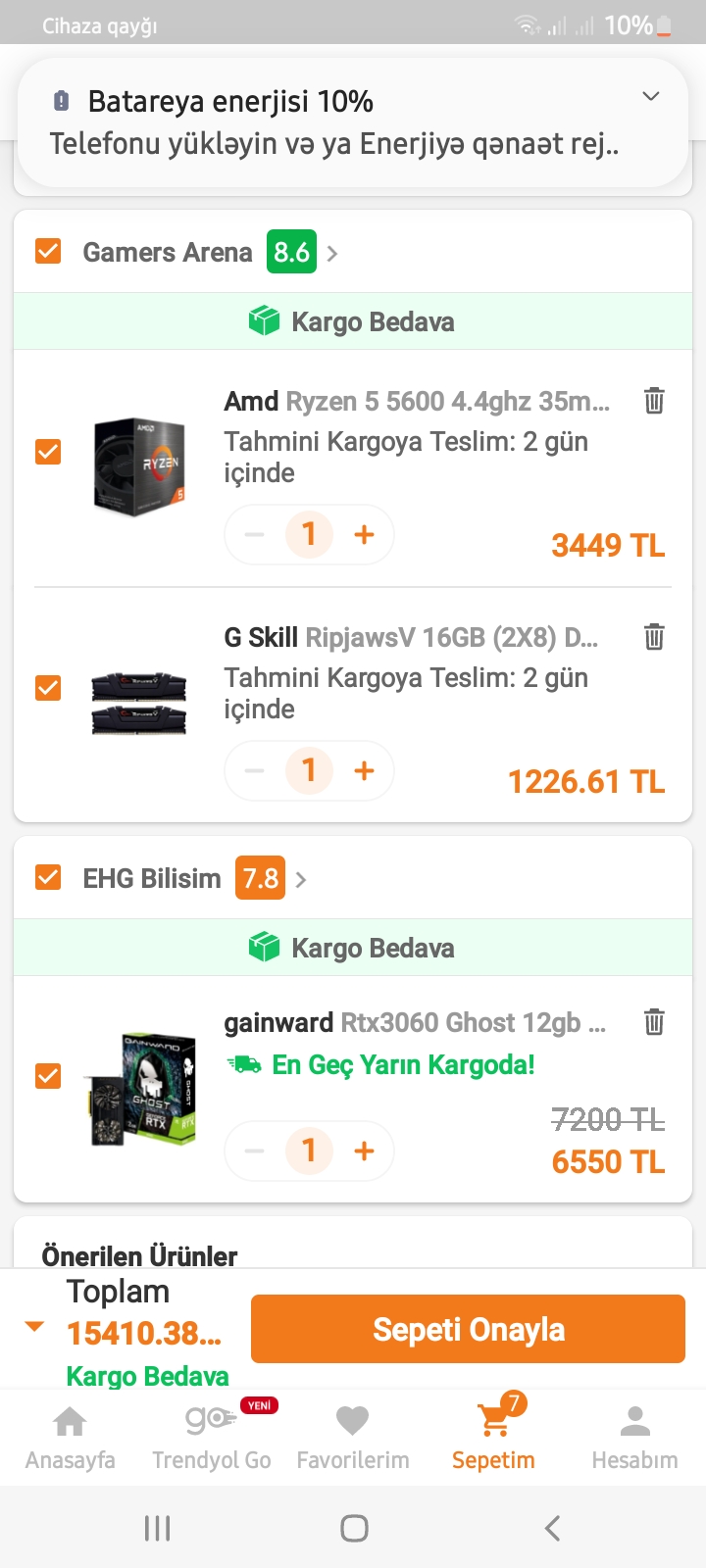This screenshot has width=706, height=1568.
Task: Expand the battery 10% notification
Action: coord(650,96)
